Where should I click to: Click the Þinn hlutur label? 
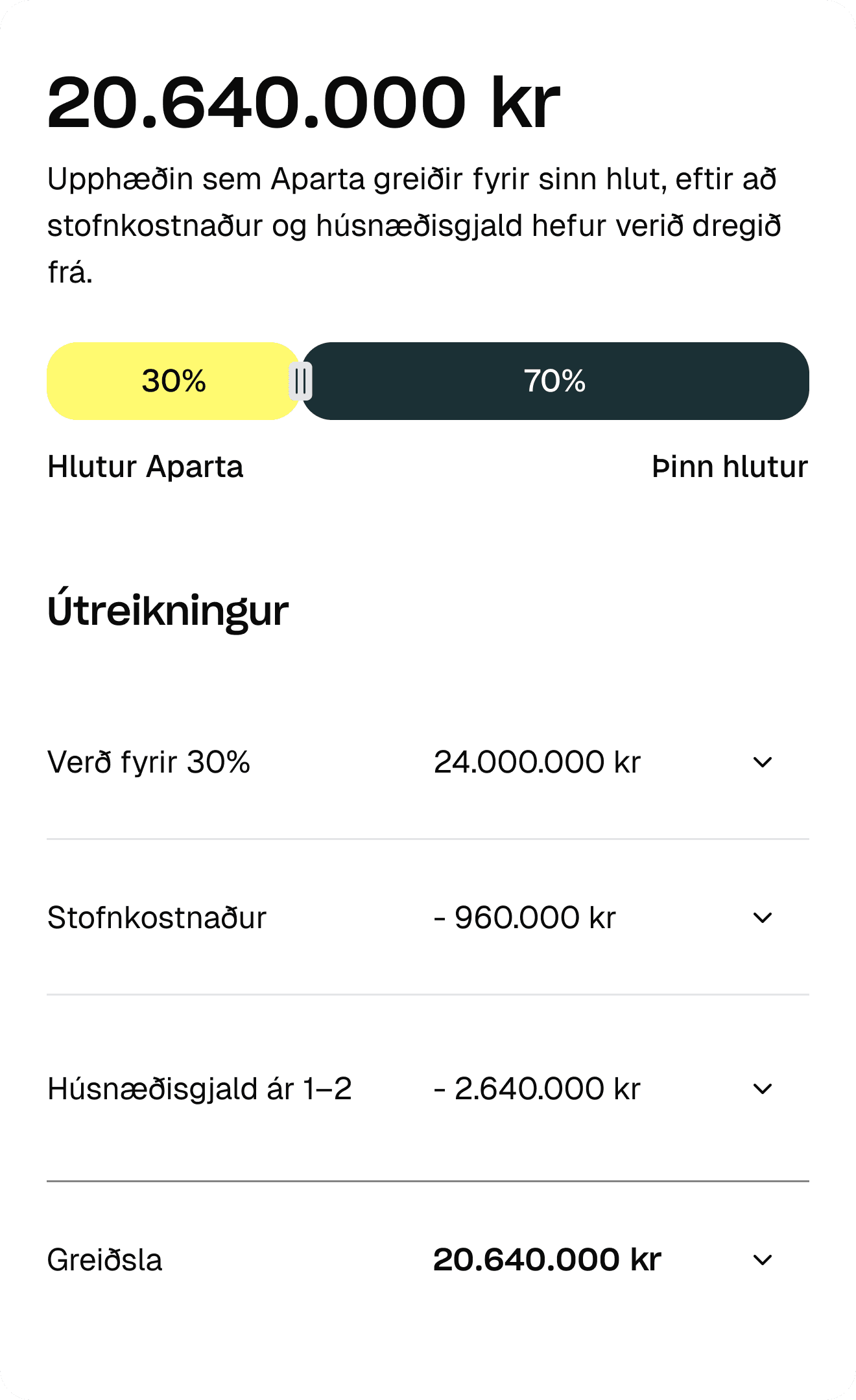click(729, 467)
